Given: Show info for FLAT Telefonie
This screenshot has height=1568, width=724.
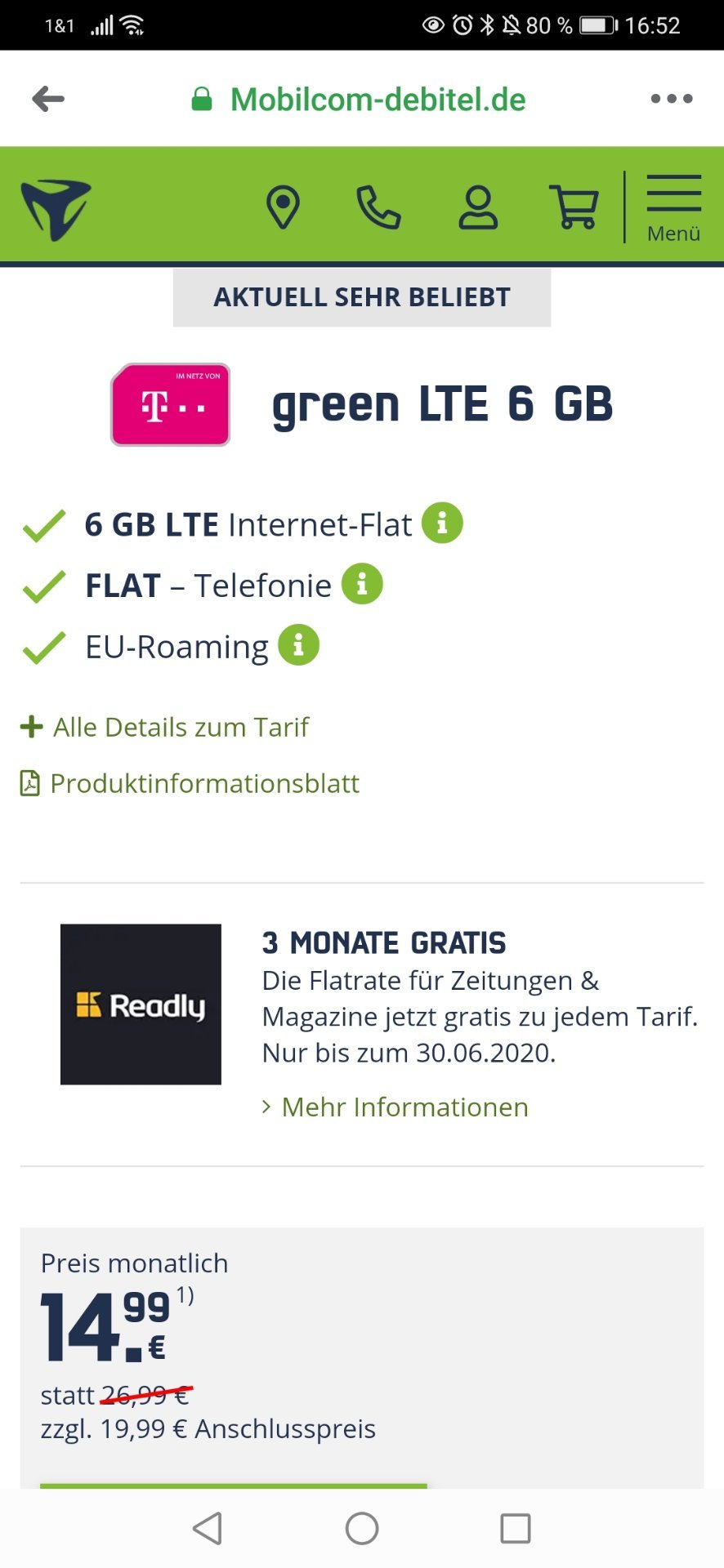Looking at the screenshot, I should point(362,584).
